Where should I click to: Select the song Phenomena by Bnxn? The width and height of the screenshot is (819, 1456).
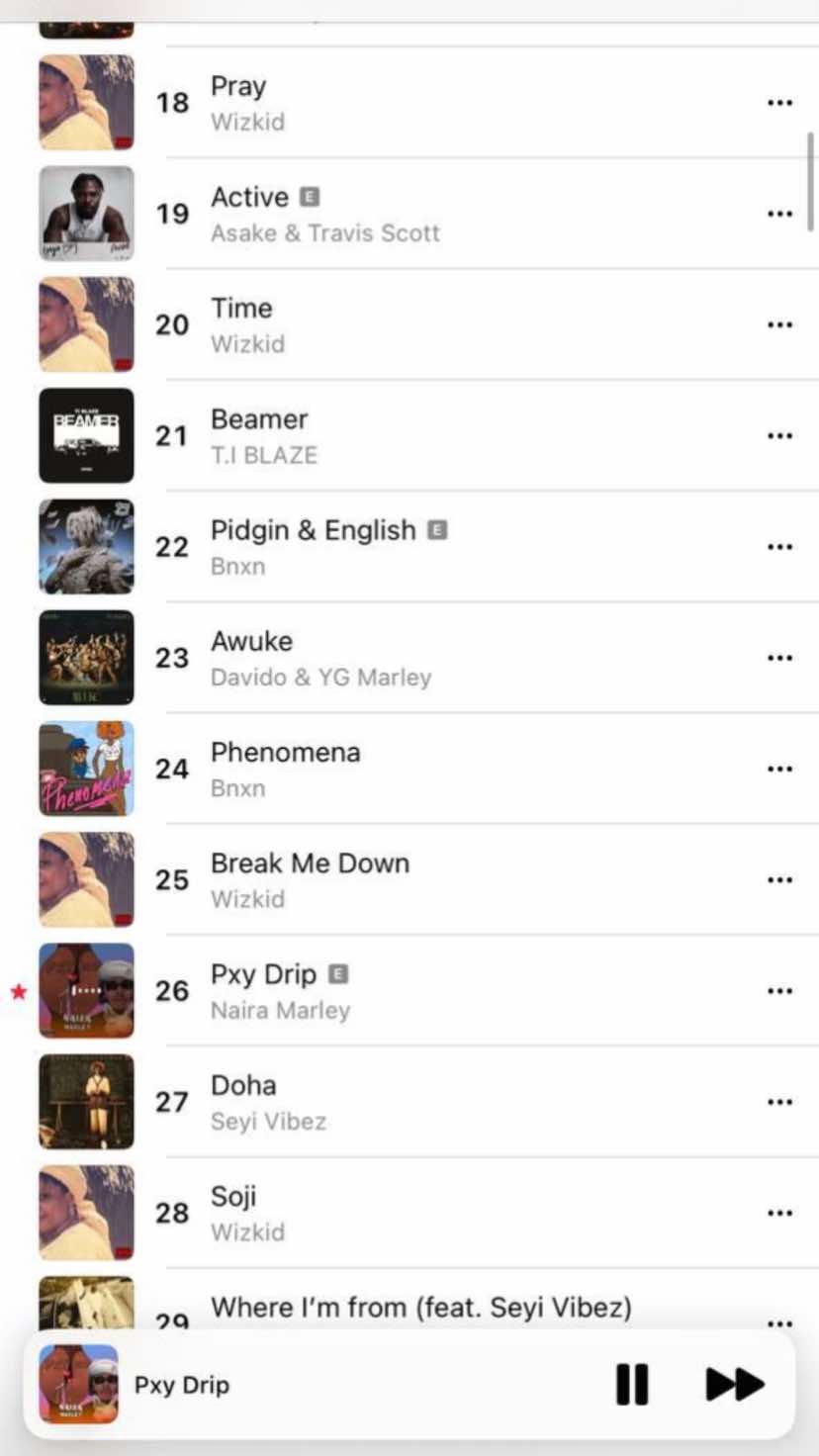point(396,770)
